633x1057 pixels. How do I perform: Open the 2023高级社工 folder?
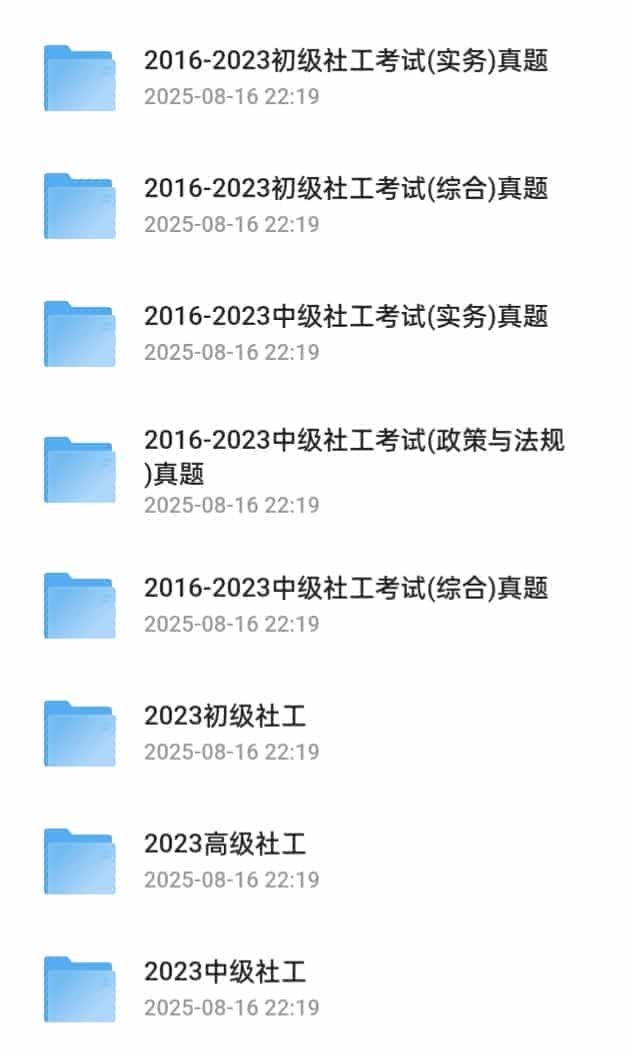tap(225, 845)
